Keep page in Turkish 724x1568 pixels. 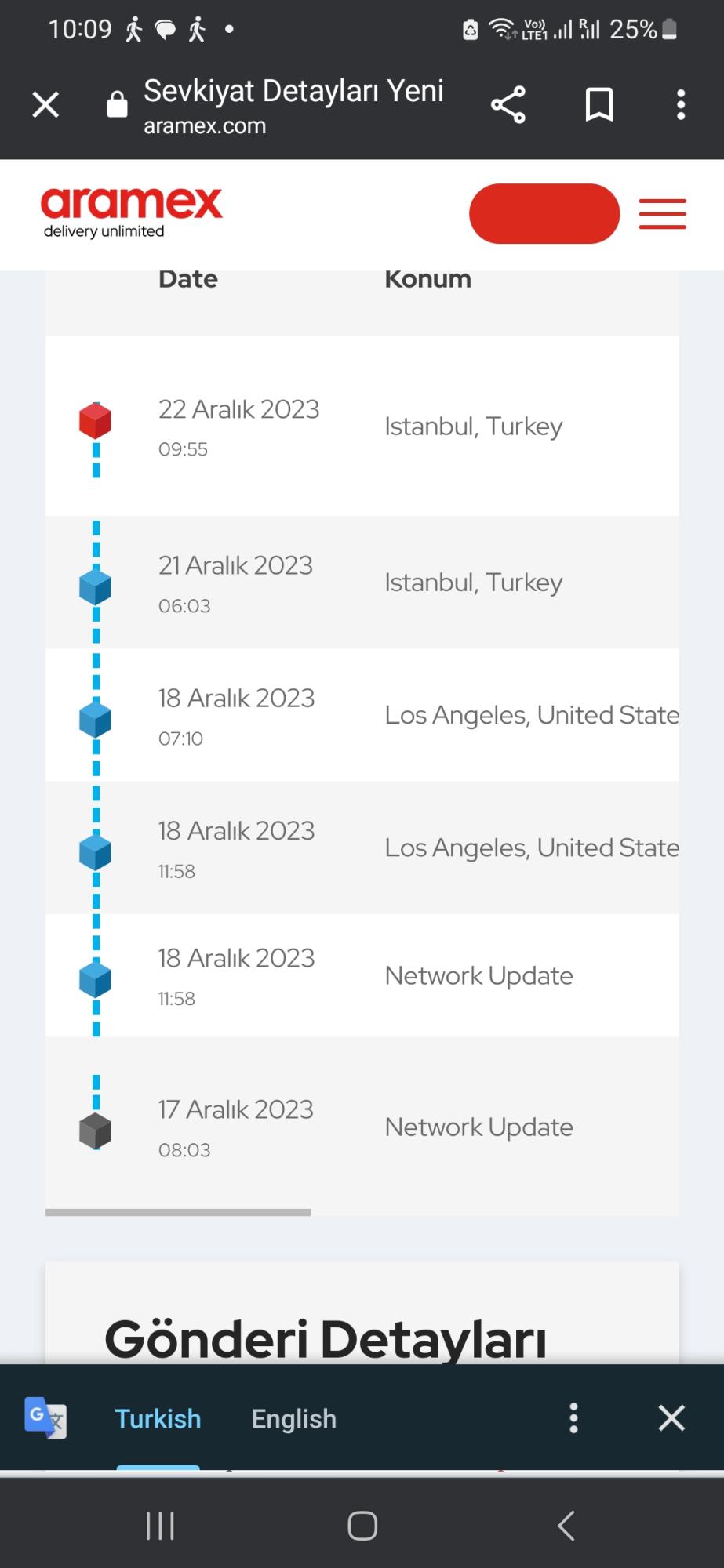pos(157,1418)
